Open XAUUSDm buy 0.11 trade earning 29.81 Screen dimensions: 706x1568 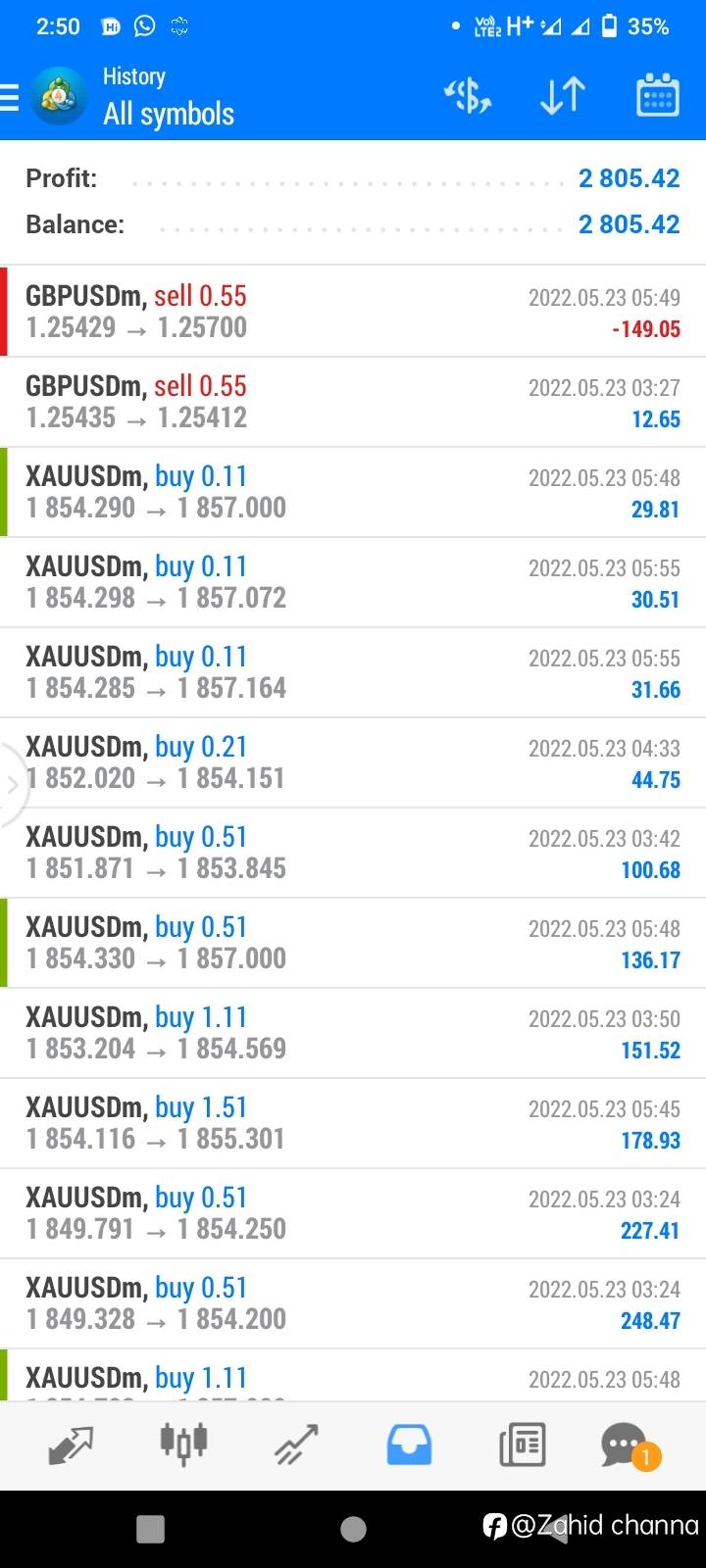(353, 492)
